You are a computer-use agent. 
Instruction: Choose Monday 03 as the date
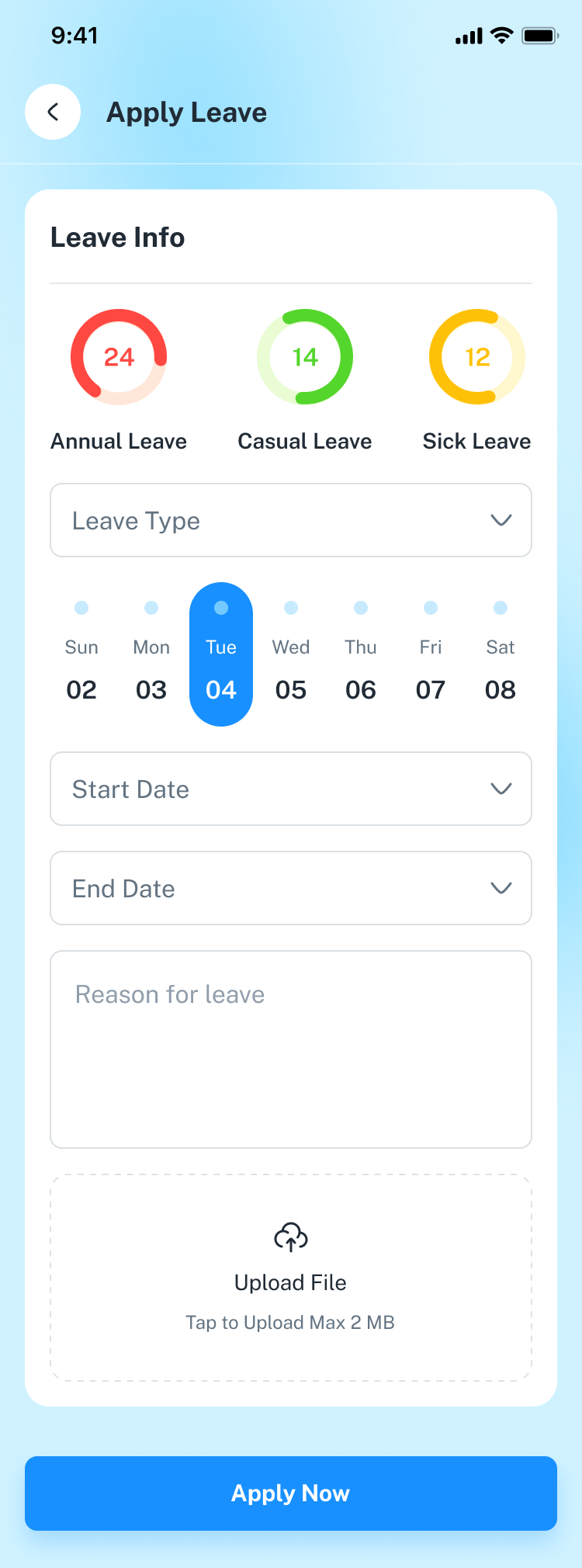pyautogui.click(x=151, y=669)
